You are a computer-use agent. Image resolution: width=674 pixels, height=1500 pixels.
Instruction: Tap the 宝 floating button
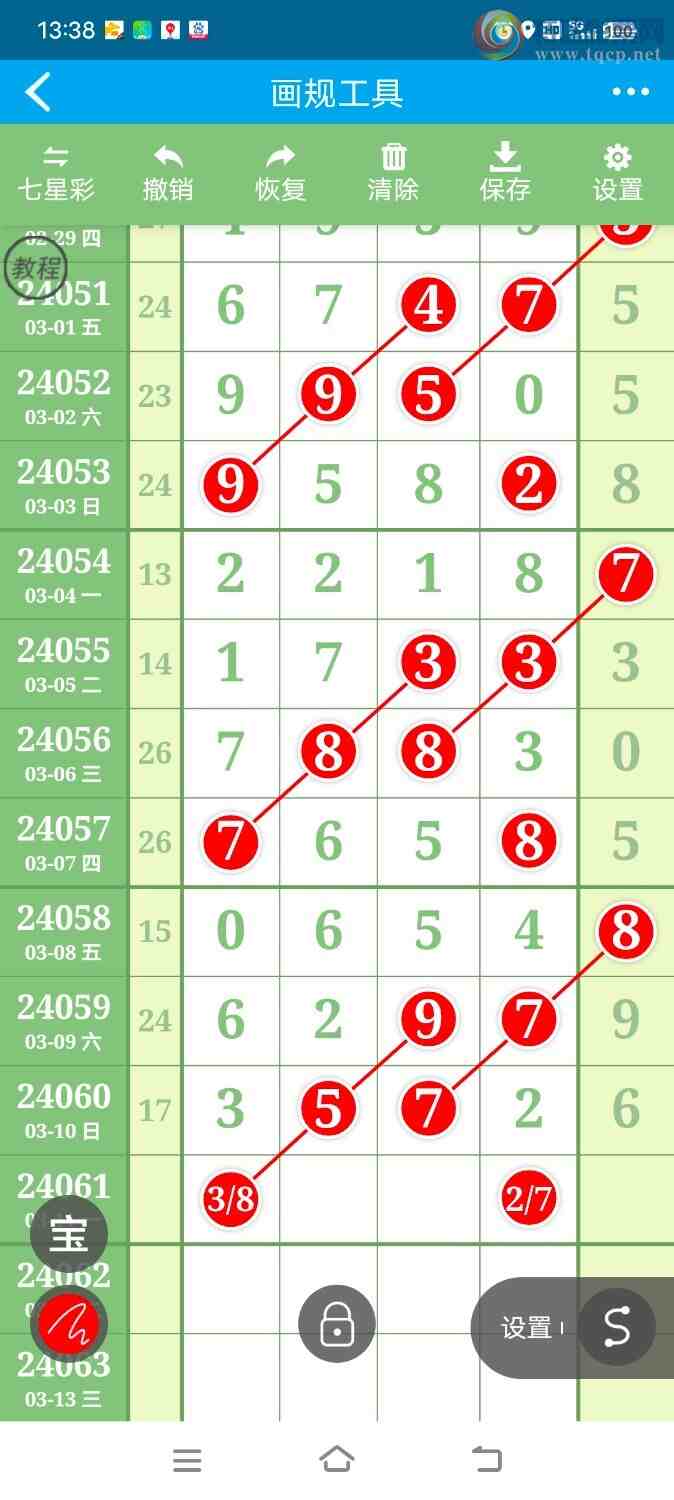pos(68,1235)
